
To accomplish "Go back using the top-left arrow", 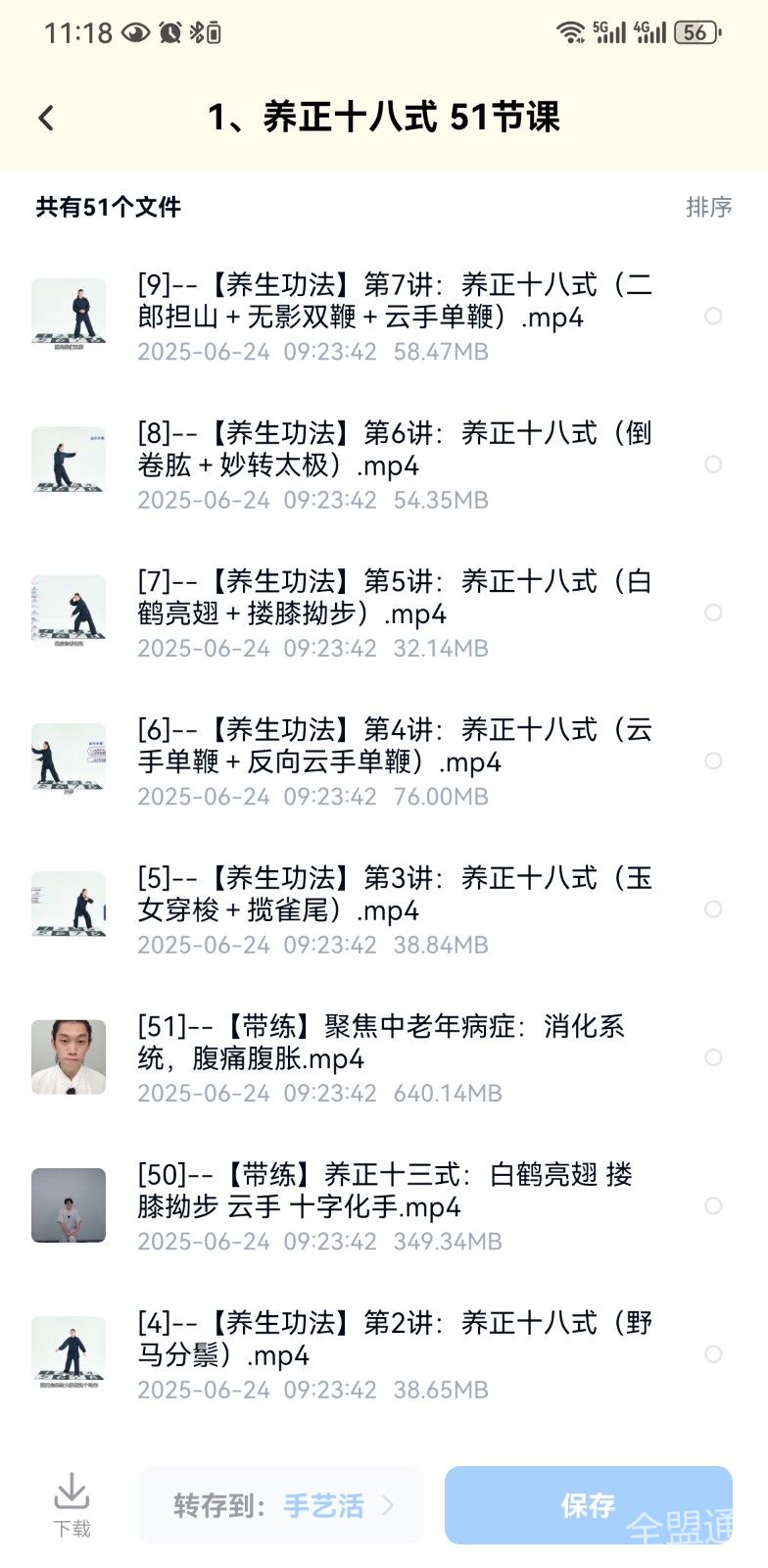I will tap(46, 119).
